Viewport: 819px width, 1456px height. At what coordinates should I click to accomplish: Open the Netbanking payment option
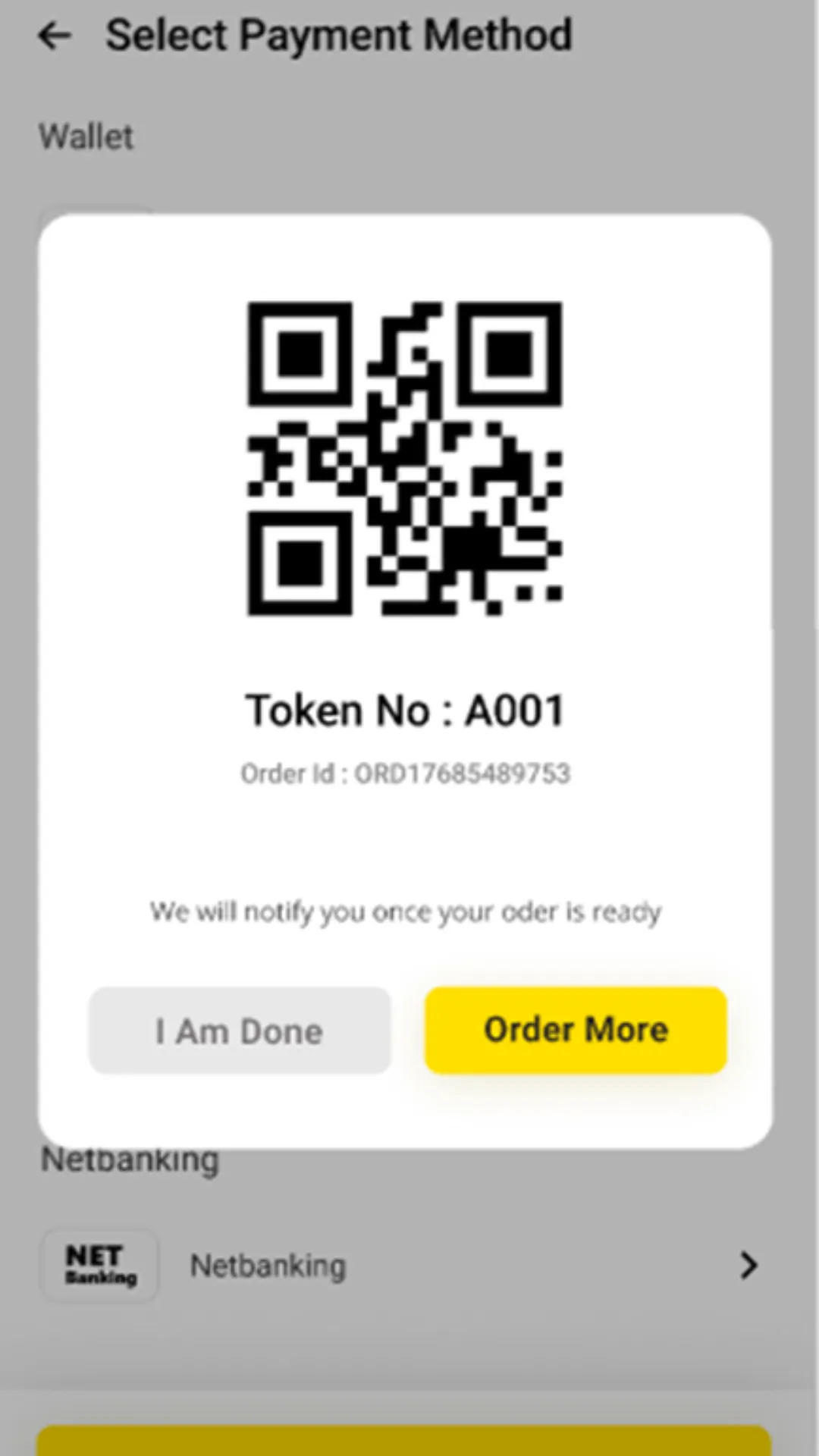400,1265
